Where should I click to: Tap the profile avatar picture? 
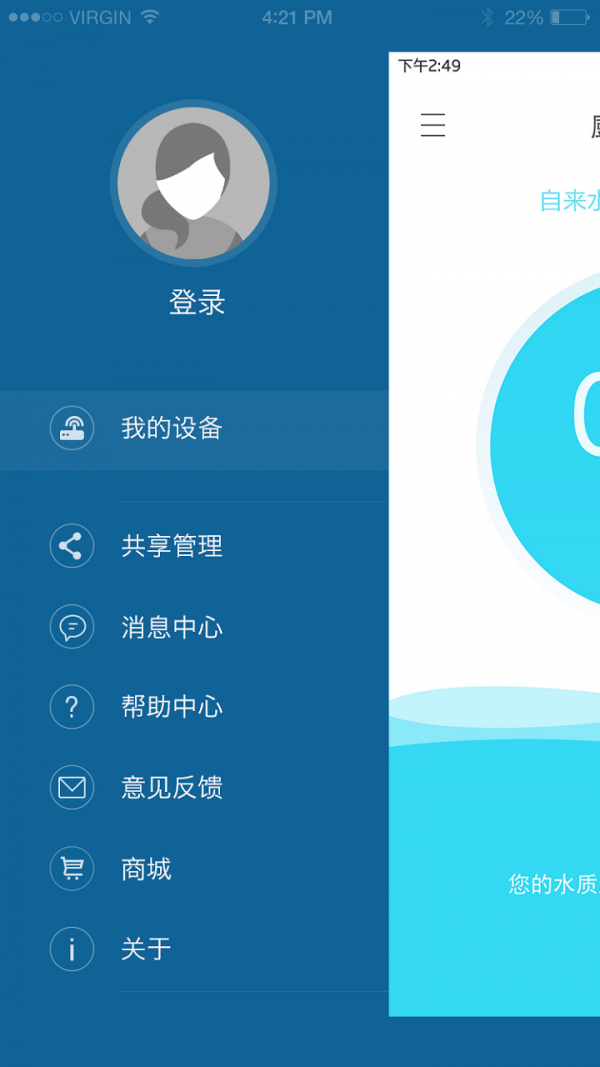(193, 183)
